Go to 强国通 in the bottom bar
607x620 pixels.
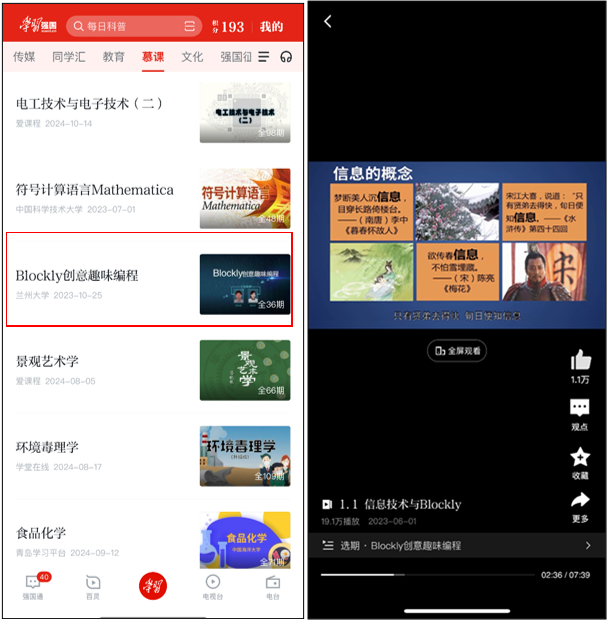[x=35, y=585]
